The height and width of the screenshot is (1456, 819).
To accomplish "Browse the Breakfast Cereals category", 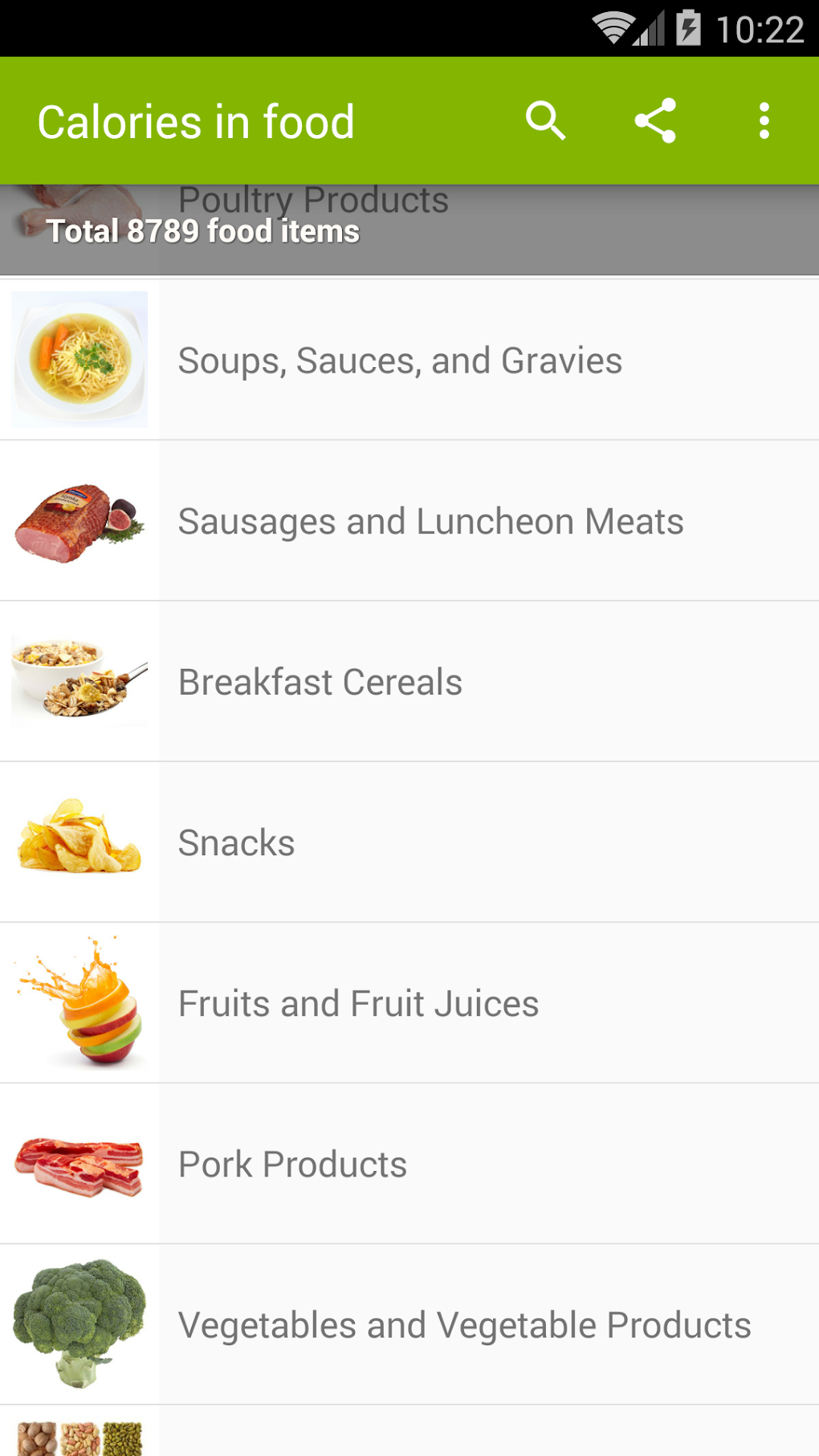I will [x=409, y=682].
